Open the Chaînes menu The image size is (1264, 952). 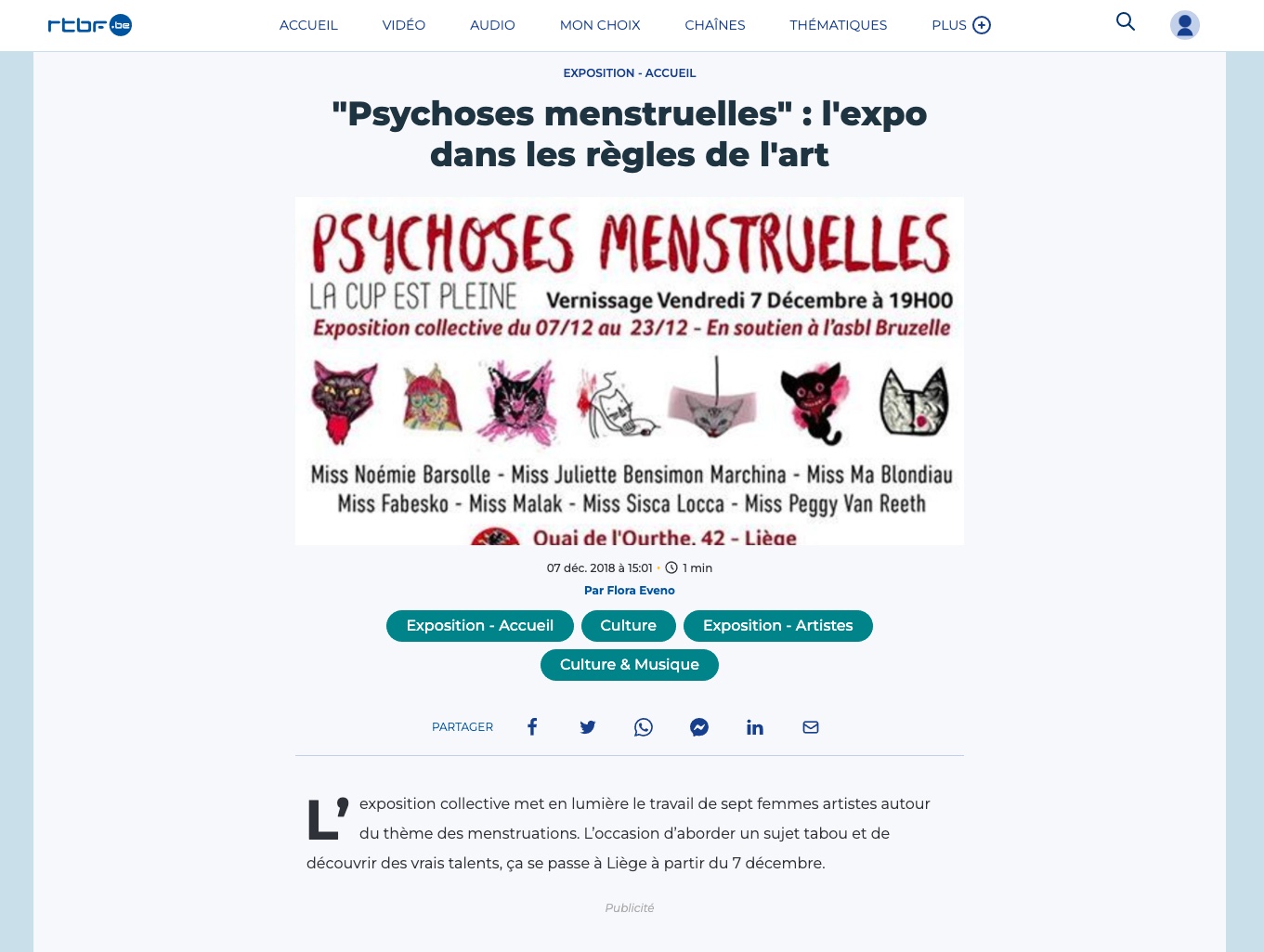[x=714, y=25]
